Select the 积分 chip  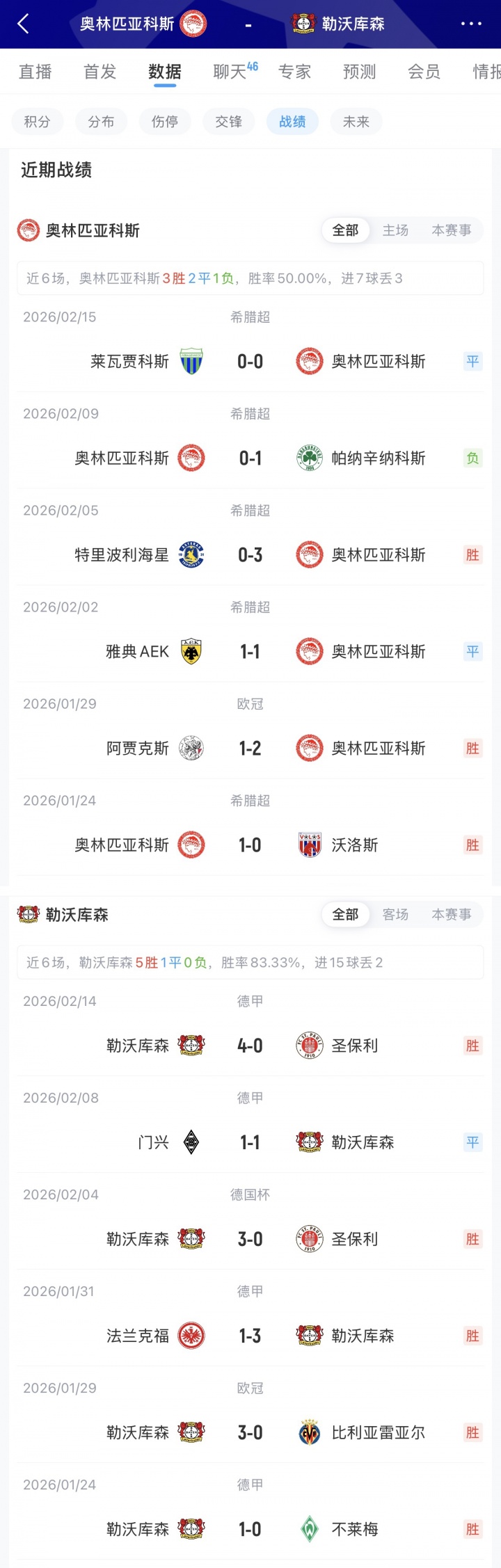coord(38,122)
